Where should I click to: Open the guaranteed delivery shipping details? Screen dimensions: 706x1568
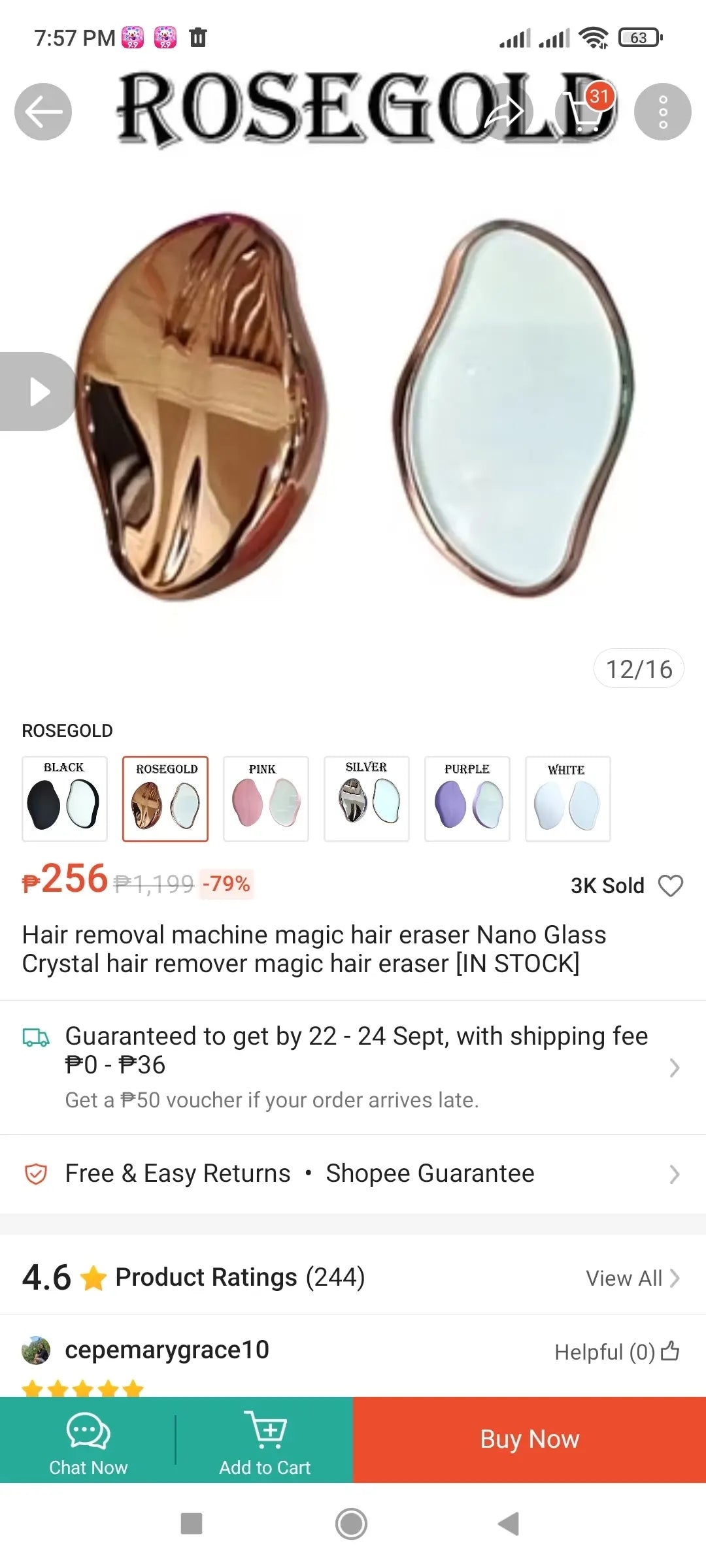click(353, 1066)
